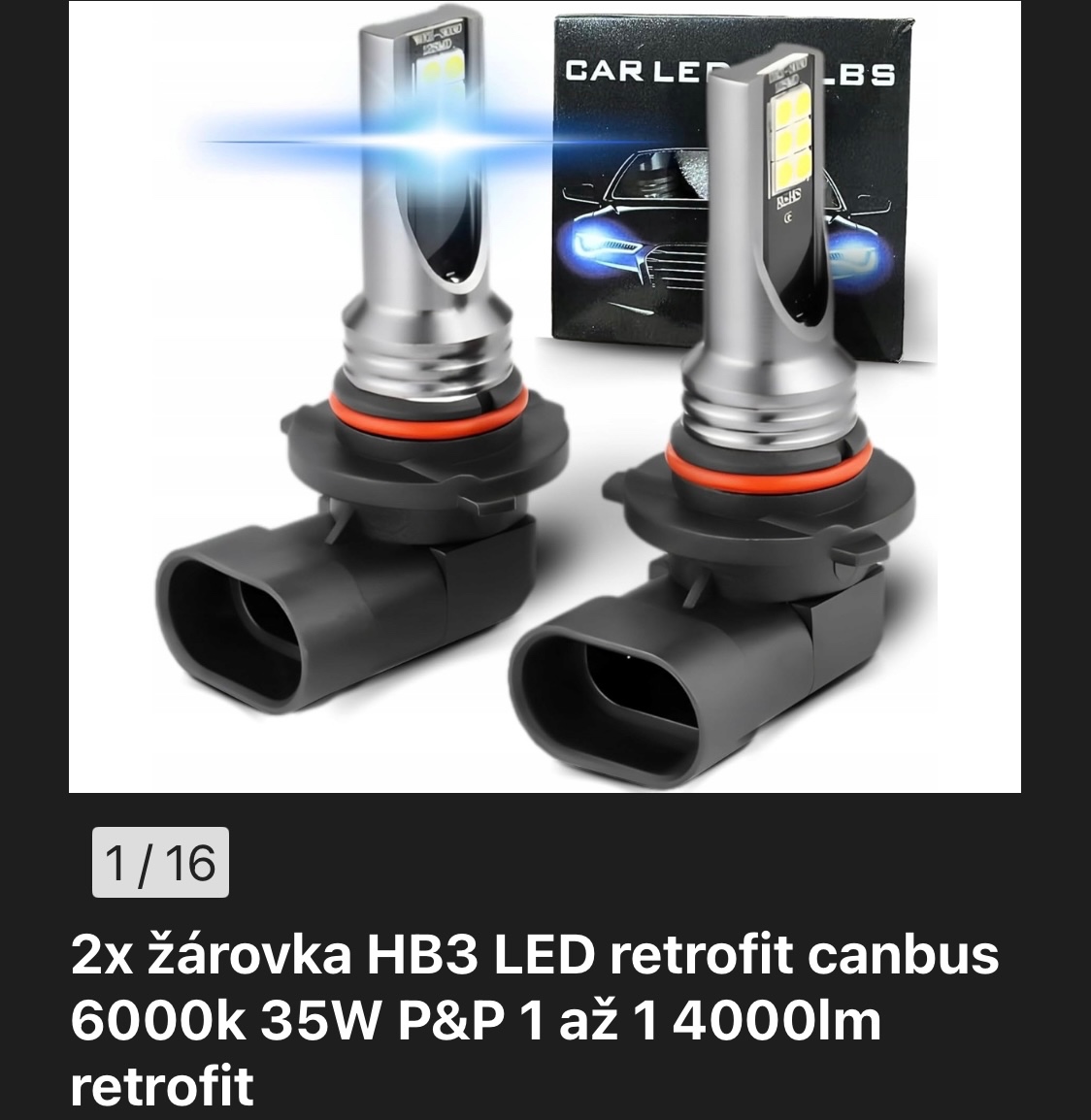This screenshot has height=1120, width=1091.
Task: Open the HB3 LED bulbs product photo
Action: (544, 398)
